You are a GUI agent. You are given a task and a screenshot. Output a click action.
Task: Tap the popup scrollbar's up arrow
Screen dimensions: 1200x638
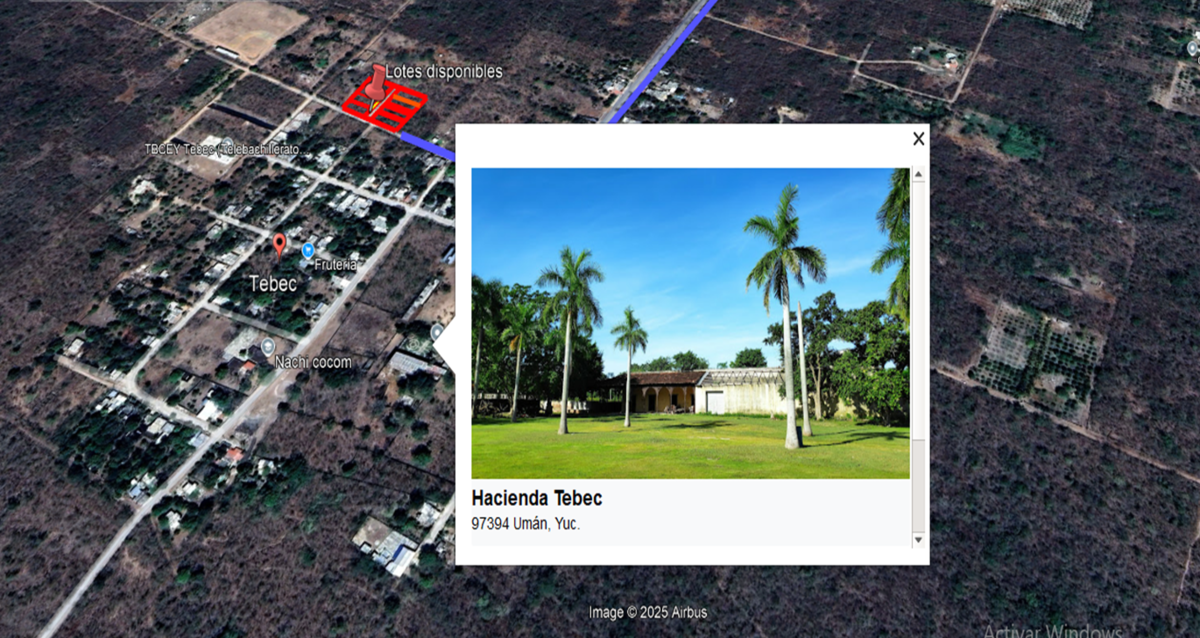click(918, 174)
